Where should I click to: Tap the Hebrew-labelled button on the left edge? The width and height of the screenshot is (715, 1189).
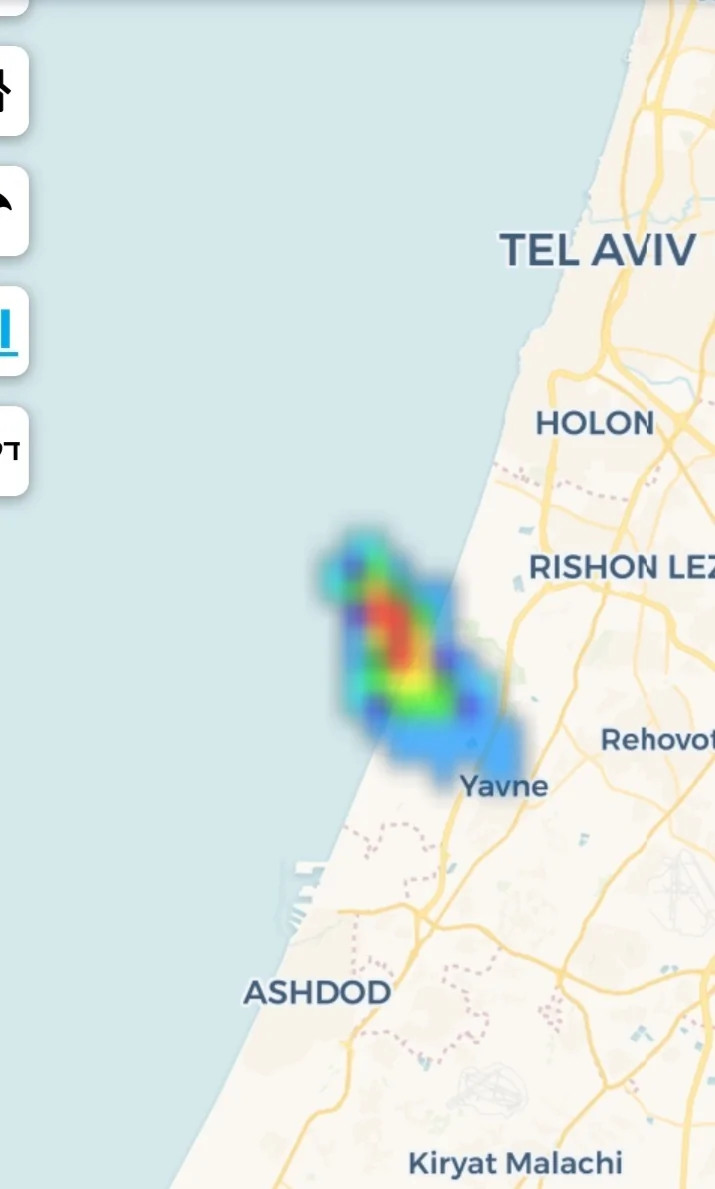click(x=10, y=451)
